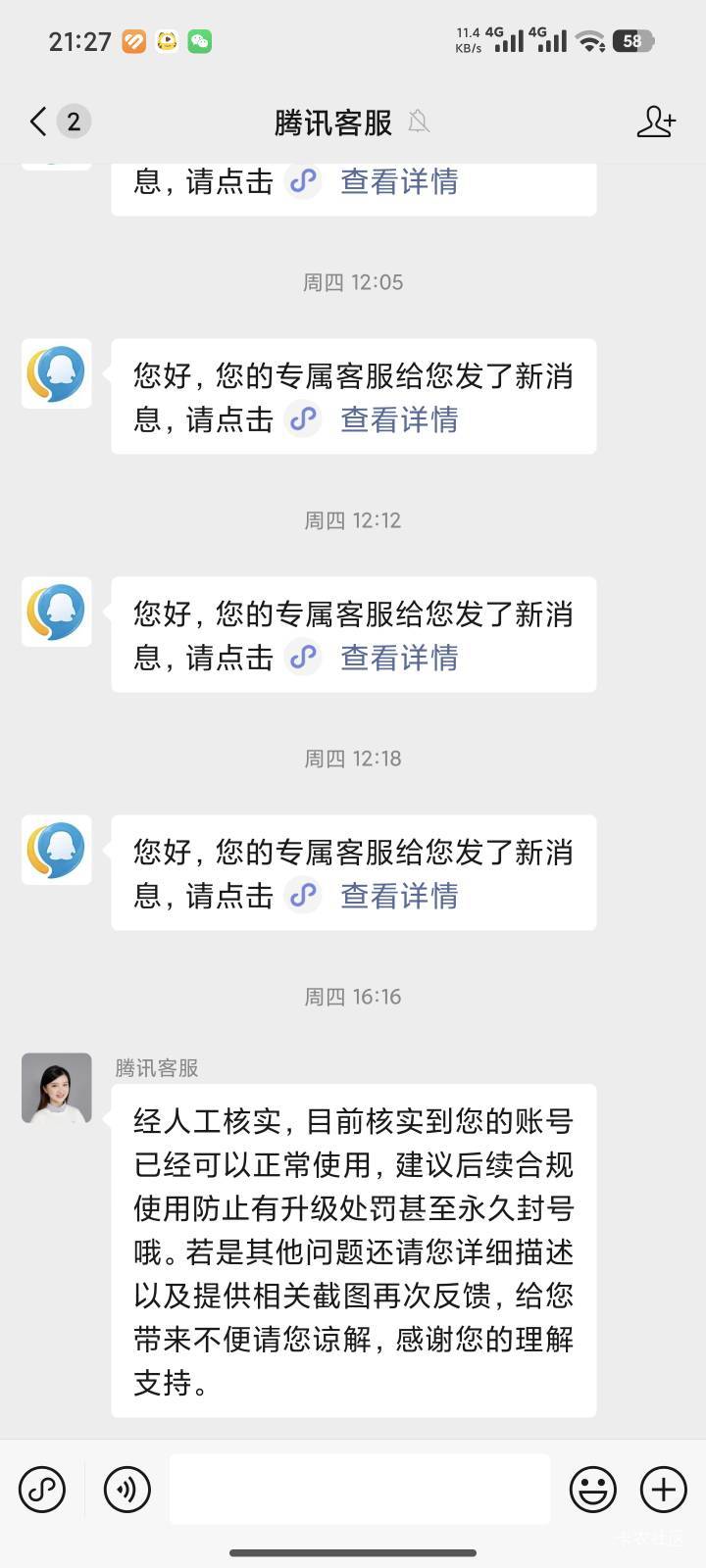Open 查看详情 link under 周四 12:12

click(x=398, y=658)
